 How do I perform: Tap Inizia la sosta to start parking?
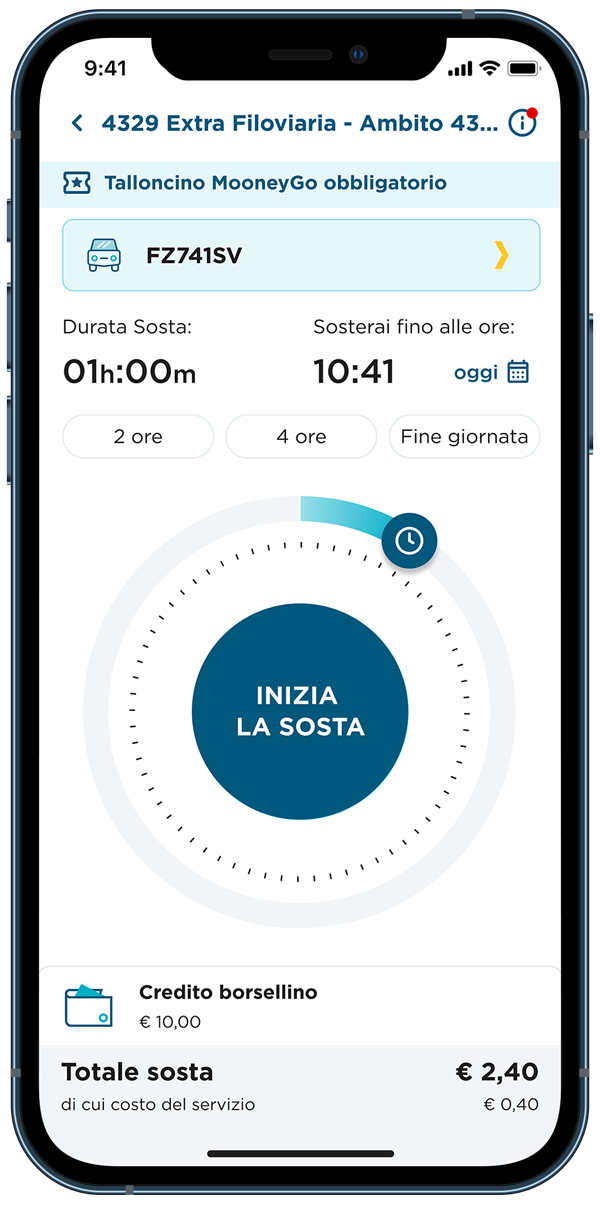[300, 711]
